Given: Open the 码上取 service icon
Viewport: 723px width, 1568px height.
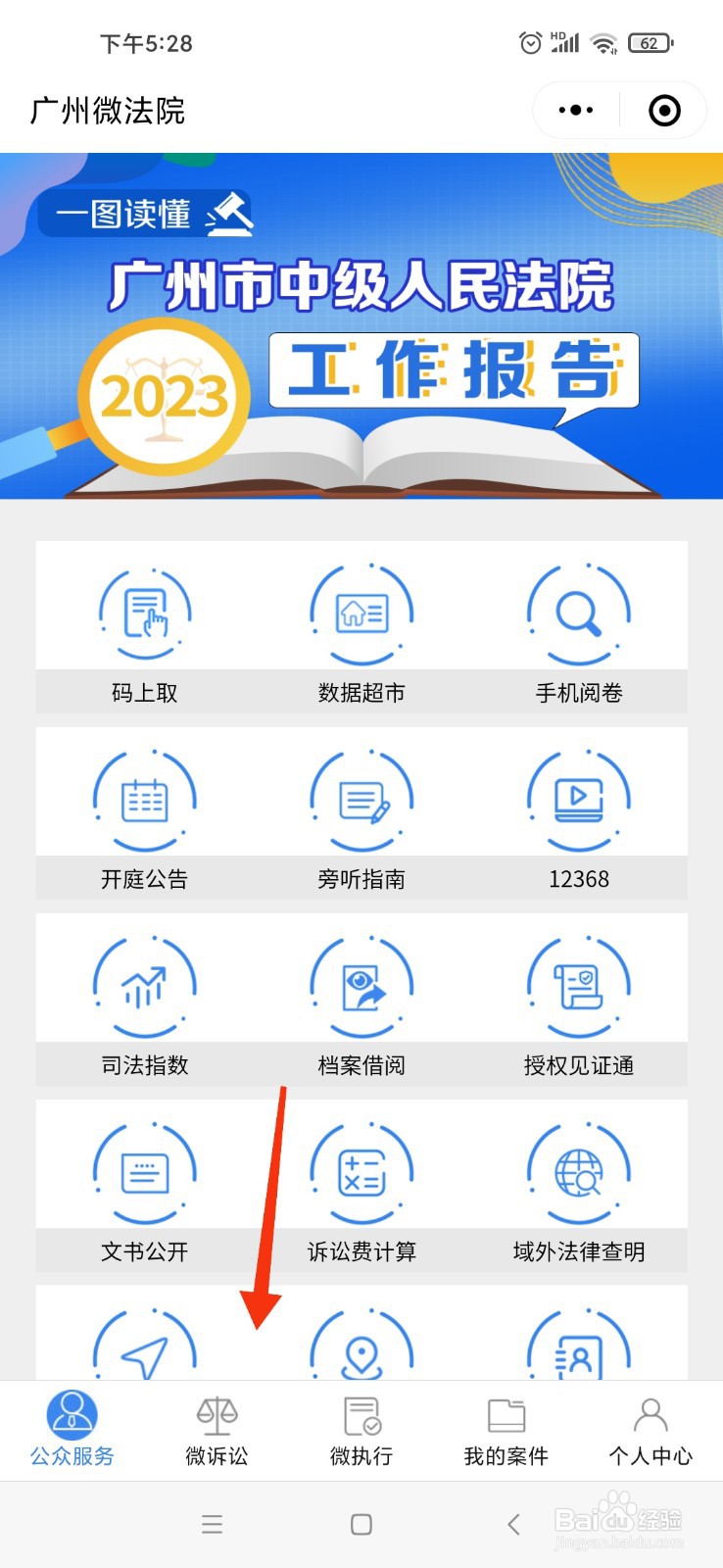Looking at the screenshot, I should 144,612.
